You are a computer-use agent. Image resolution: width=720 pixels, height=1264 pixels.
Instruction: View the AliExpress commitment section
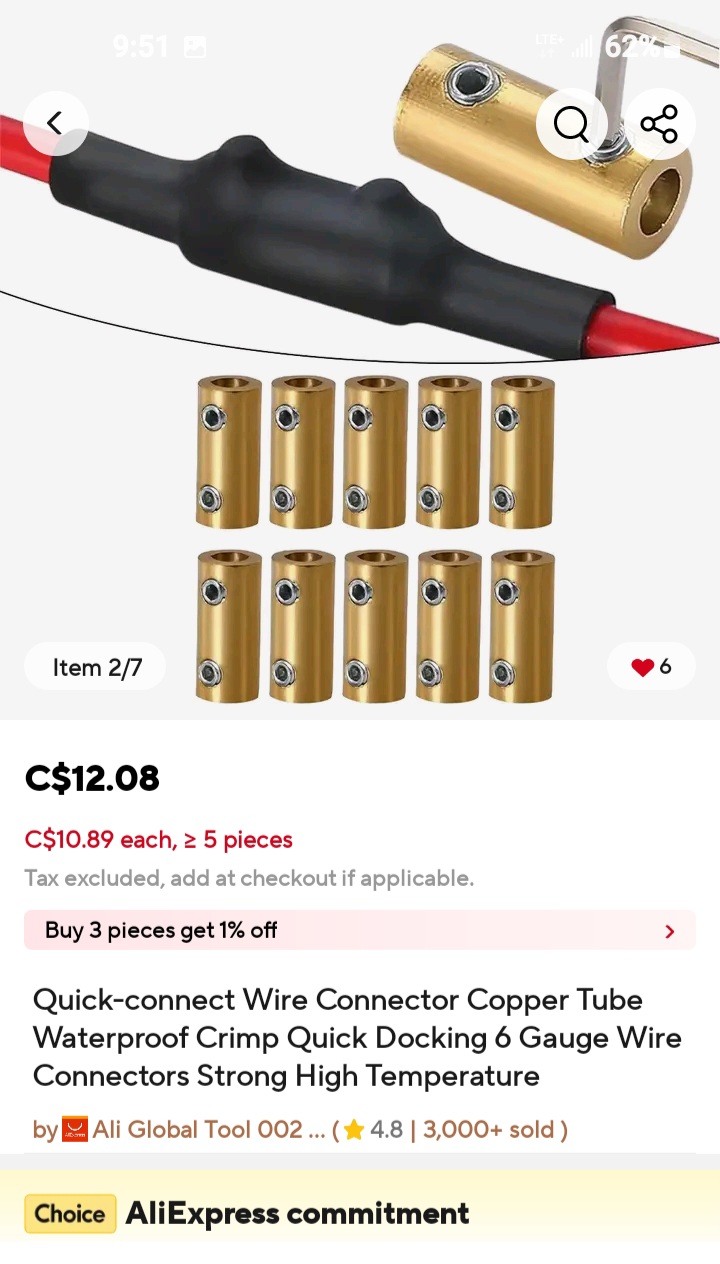pyautogui.click(x=297, y=1213)
